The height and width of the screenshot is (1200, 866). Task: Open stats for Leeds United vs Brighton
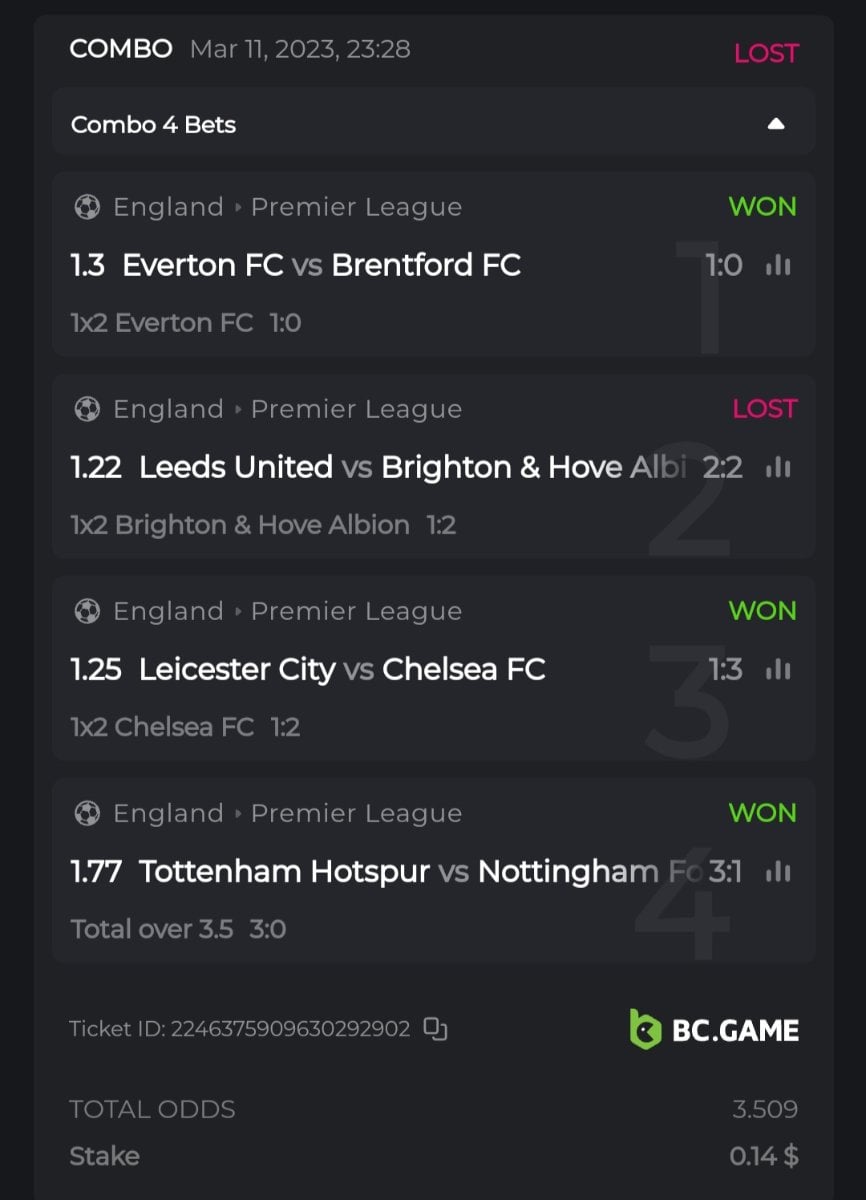778,467
